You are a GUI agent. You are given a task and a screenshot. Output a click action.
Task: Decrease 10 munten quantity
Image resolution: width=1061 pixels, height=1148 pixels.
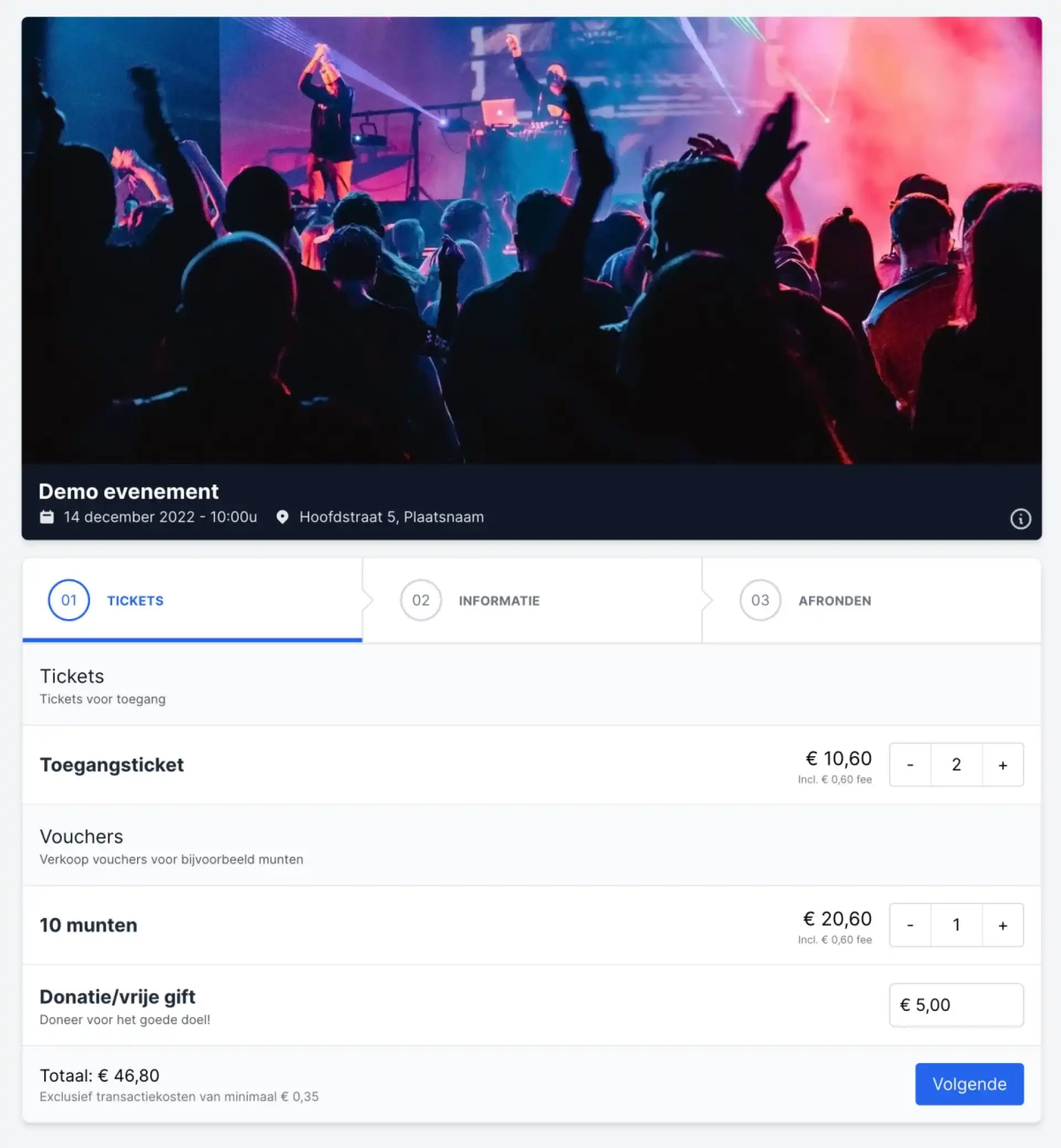[x=910, y=925]
